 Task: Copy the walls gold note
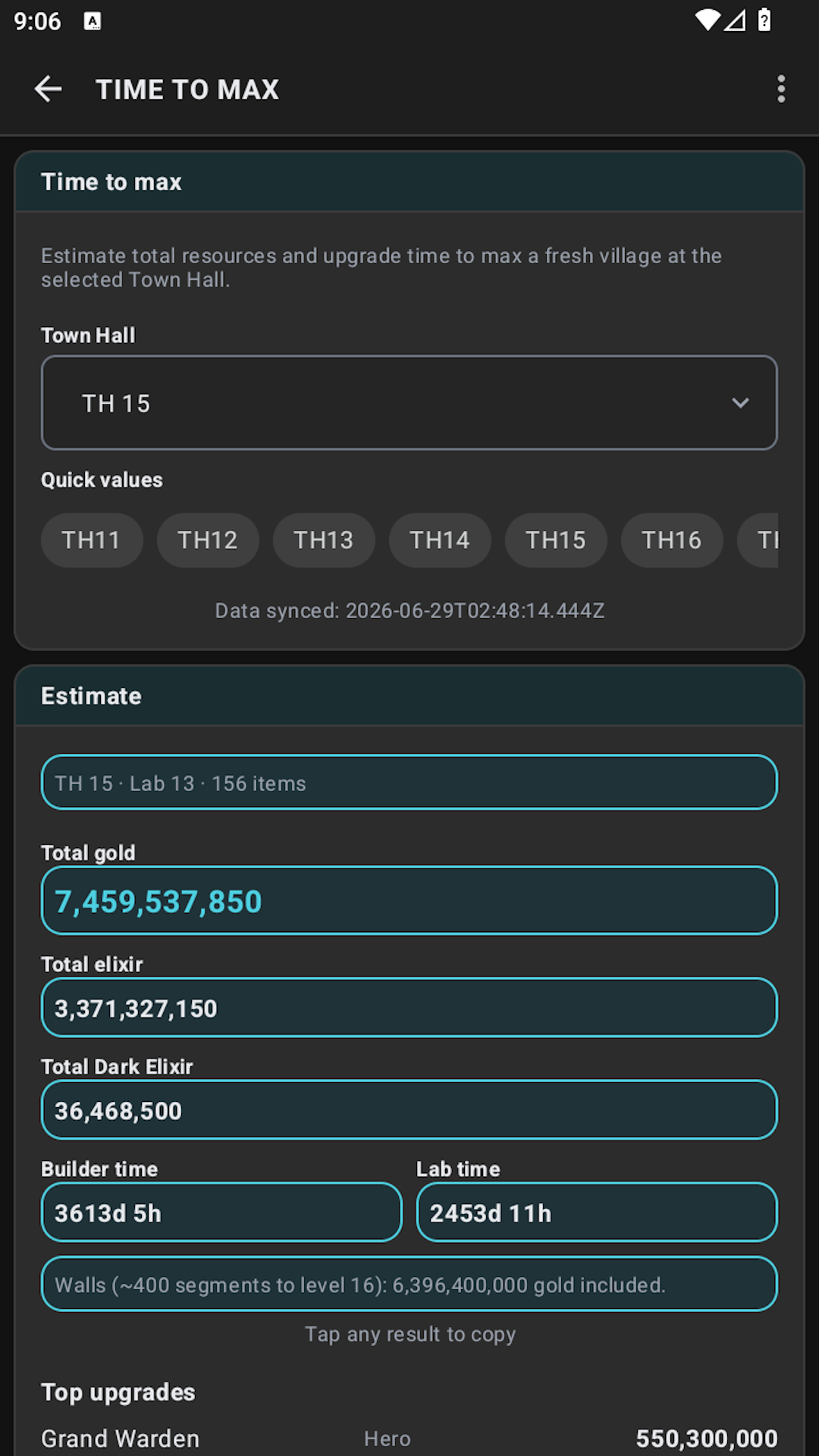(x=409, y=1284)
